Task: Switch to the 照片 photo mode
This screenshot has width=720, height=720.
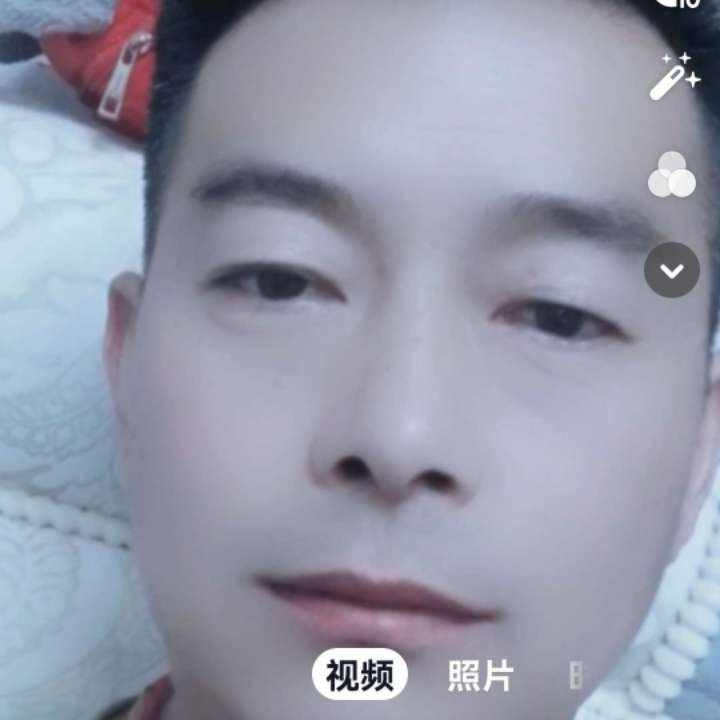Action: [480, 676]
